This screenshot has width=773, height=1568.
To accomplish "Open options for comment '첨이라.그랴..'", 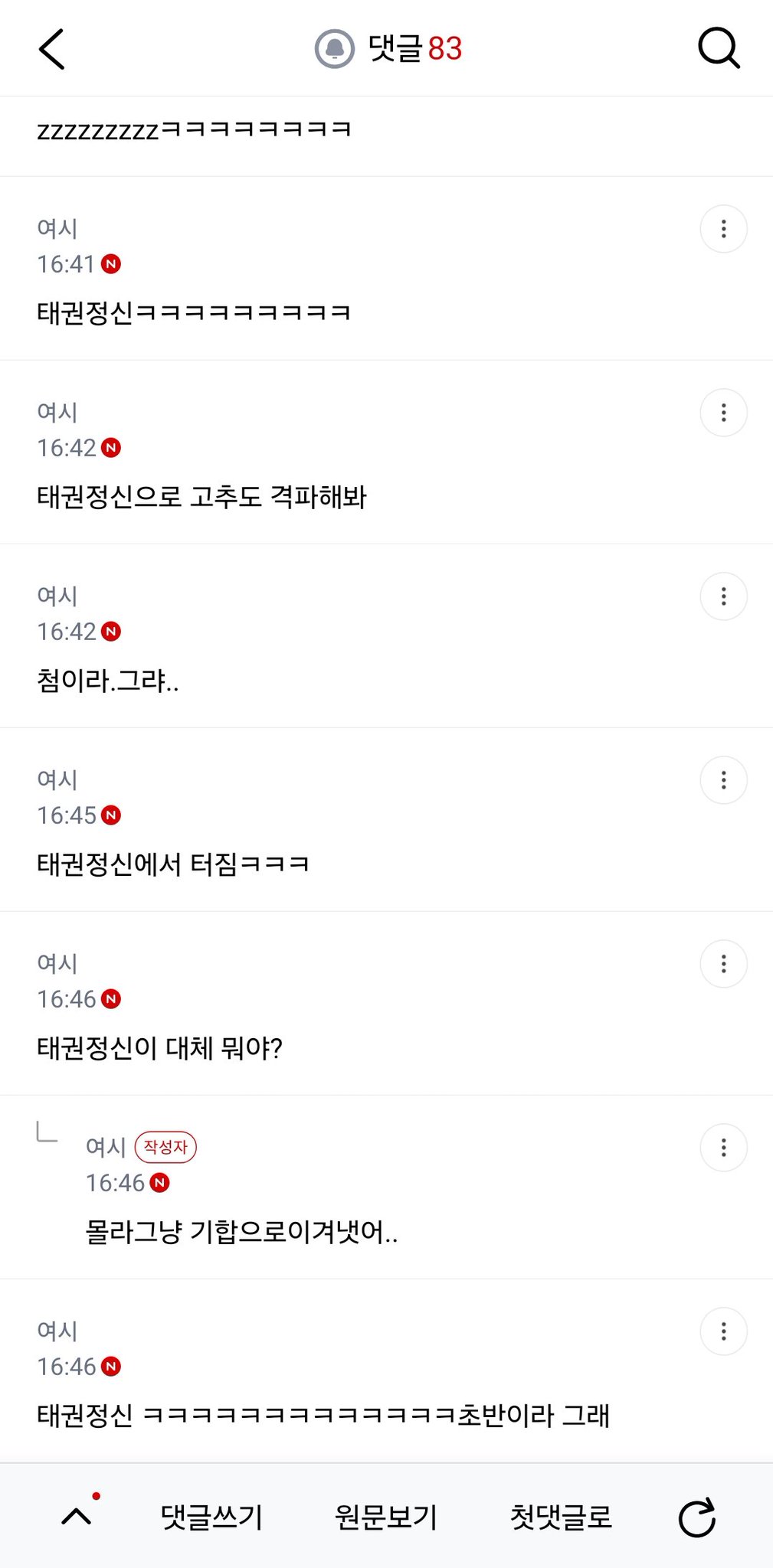I will 723,596.
